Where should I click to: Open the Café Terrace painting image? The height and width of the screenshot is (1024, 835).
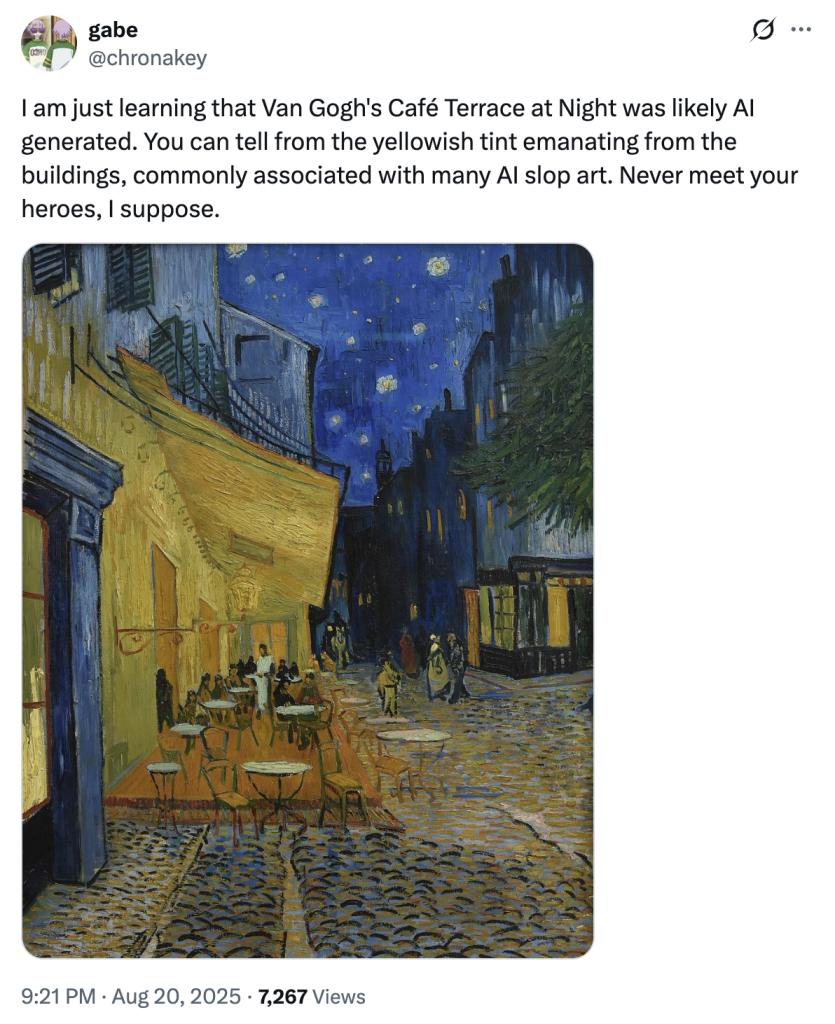307,601
